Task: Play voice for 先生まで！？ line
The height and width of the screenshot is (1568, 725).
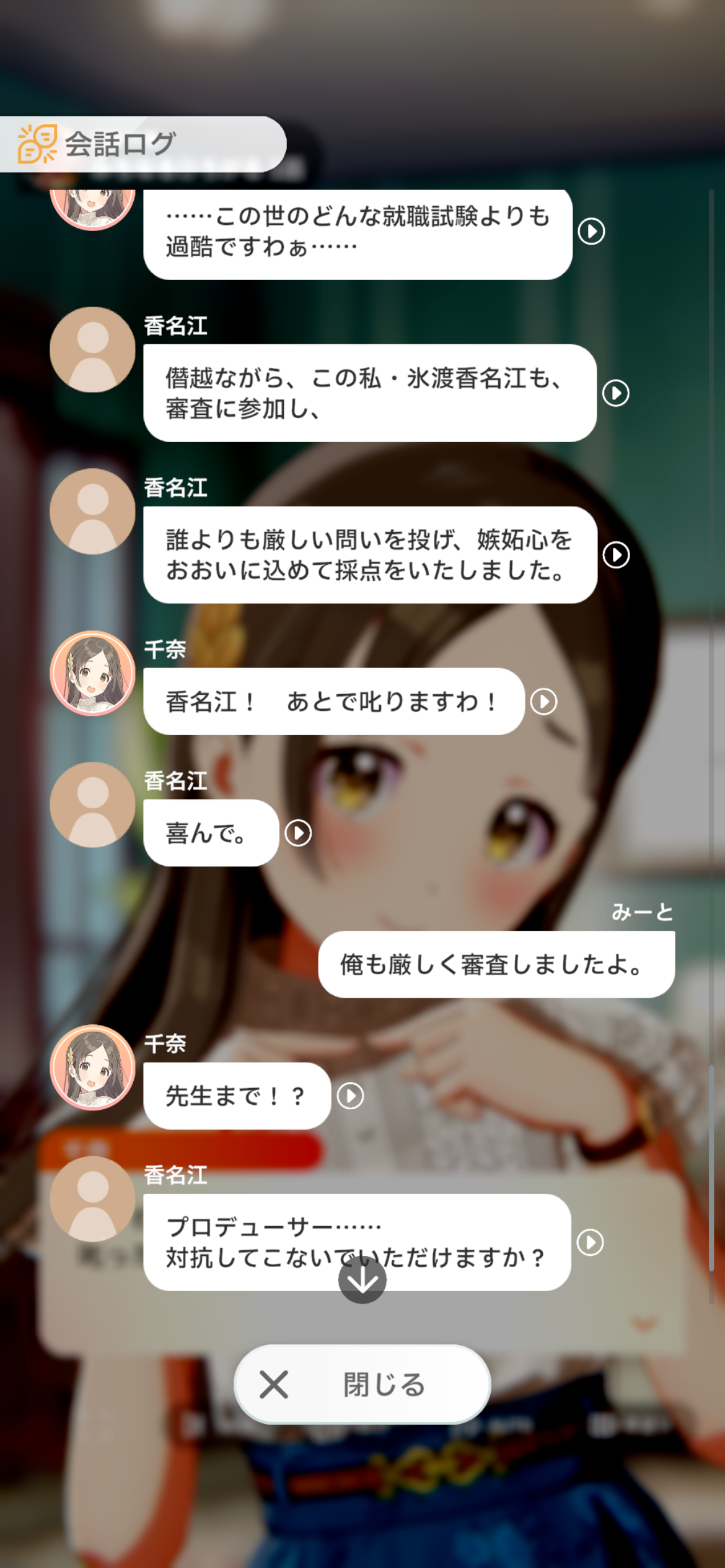Action: click(x=350, y=1095)
